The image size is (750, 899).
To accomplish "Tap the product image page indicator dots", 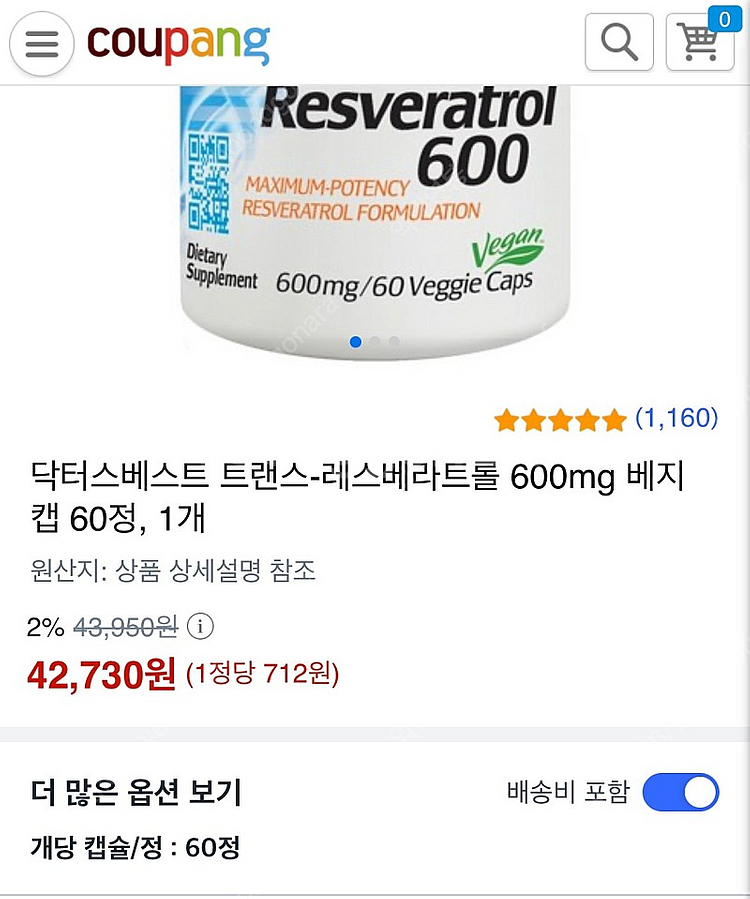I will 375,342.
